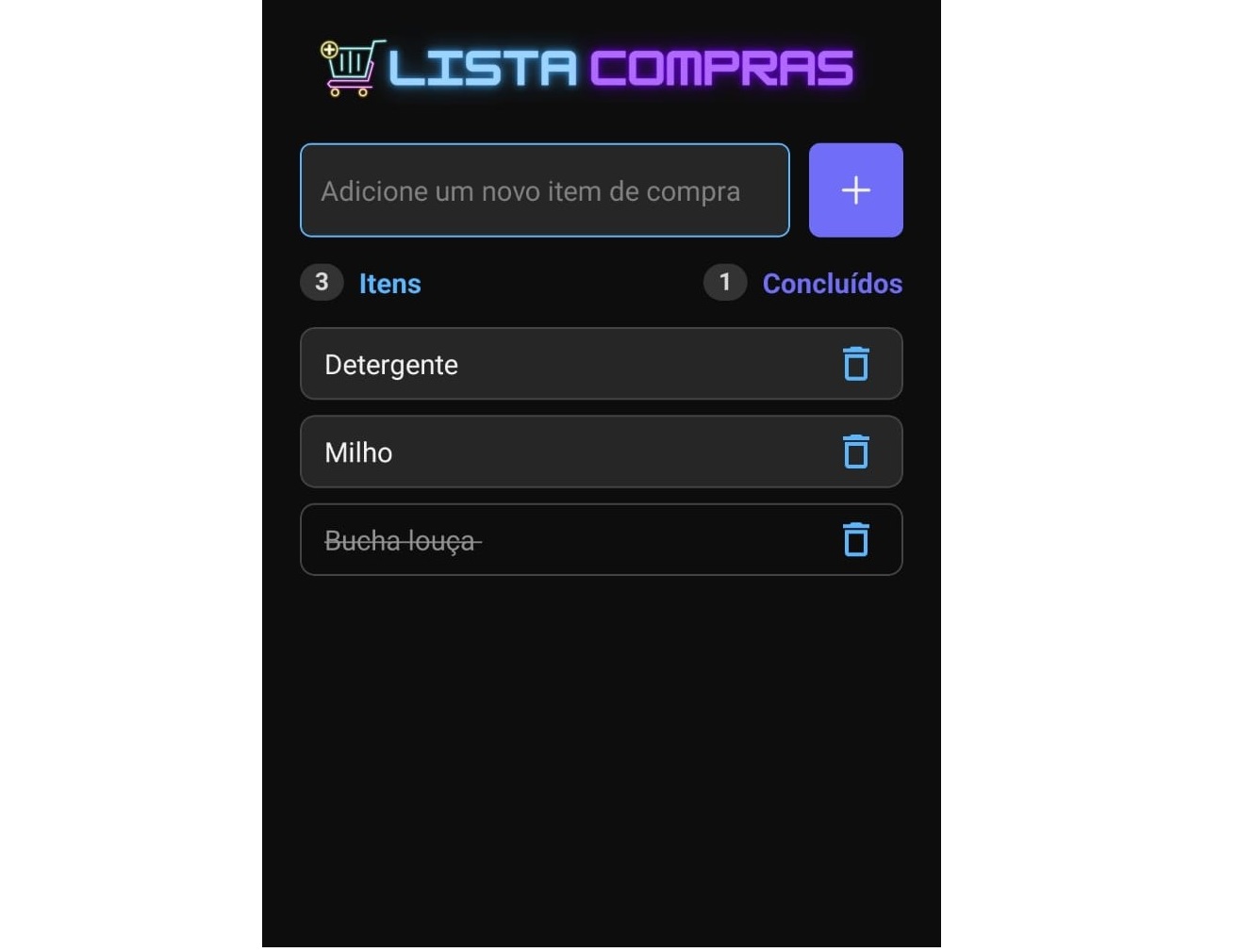The width and height of the screenshot is (1256, 952).
Task: Uncheck the completed Bucha louça item
Action: click(x=403, y=541)
